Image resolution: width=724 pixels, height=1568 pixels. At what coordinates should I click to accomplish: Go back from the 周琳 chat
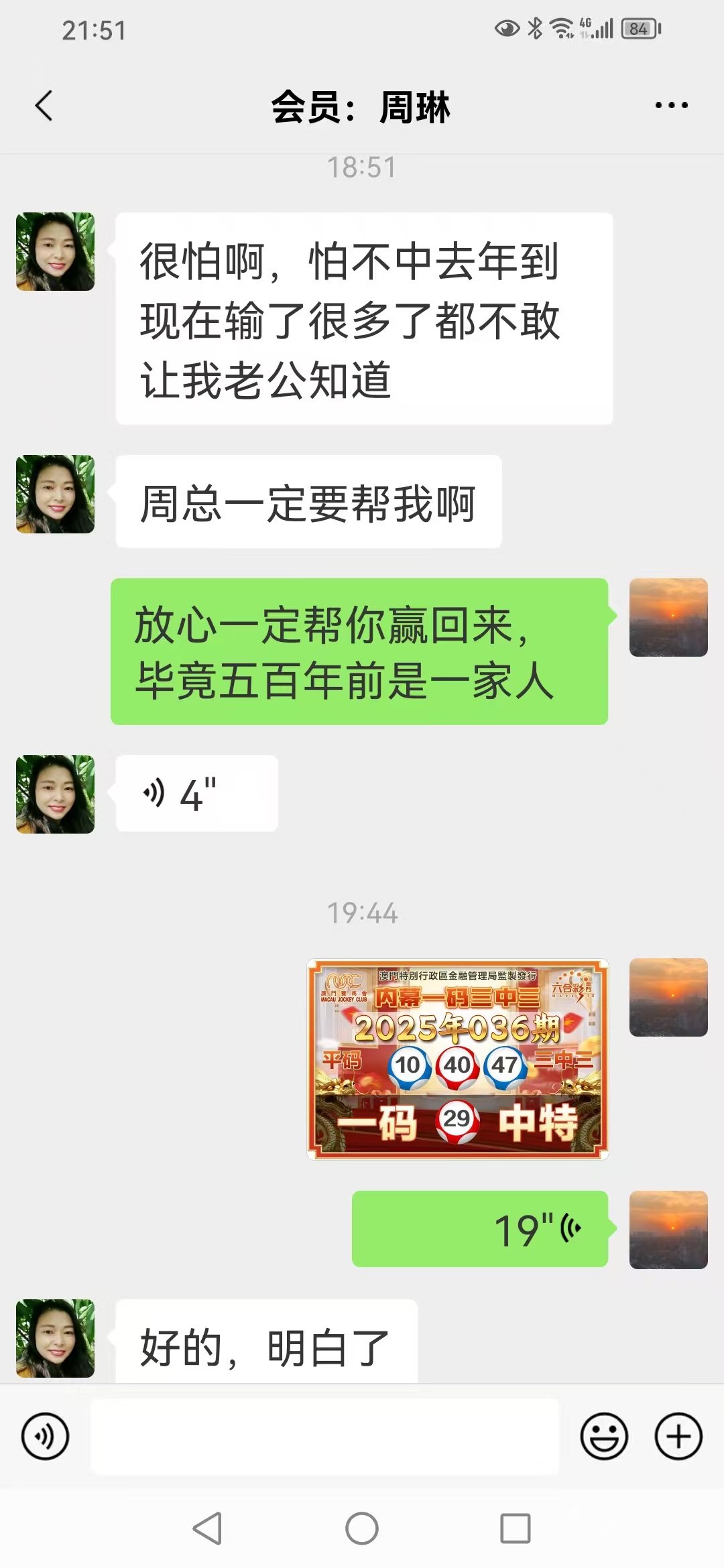[x=44, y=106]
